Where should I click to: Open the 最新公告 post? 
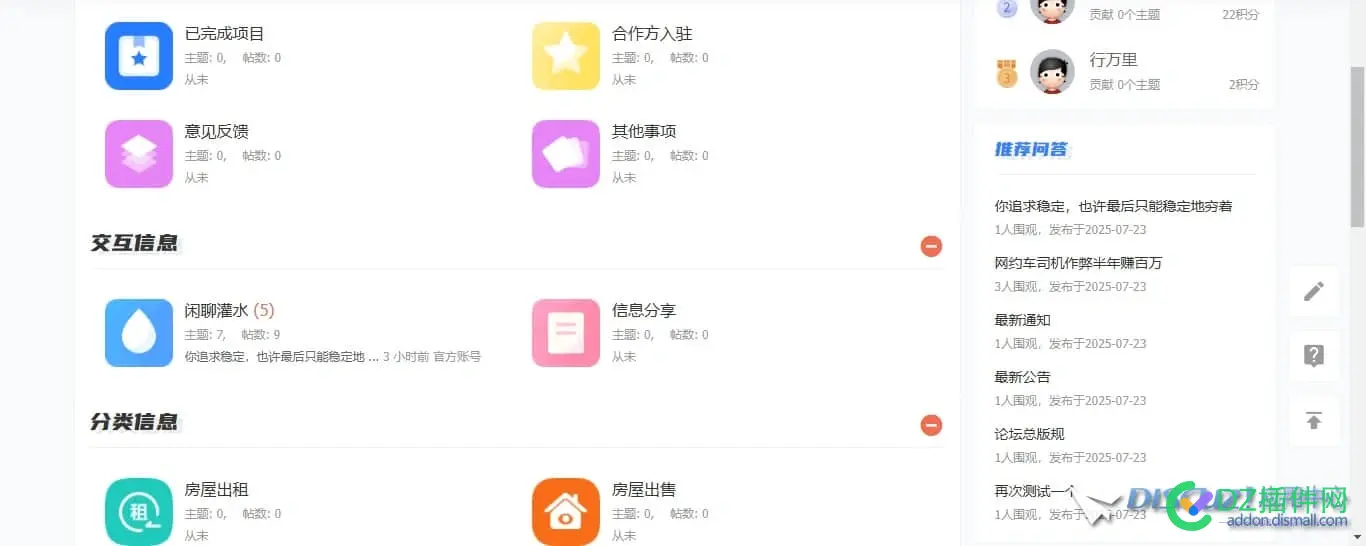coord(1022,378)
